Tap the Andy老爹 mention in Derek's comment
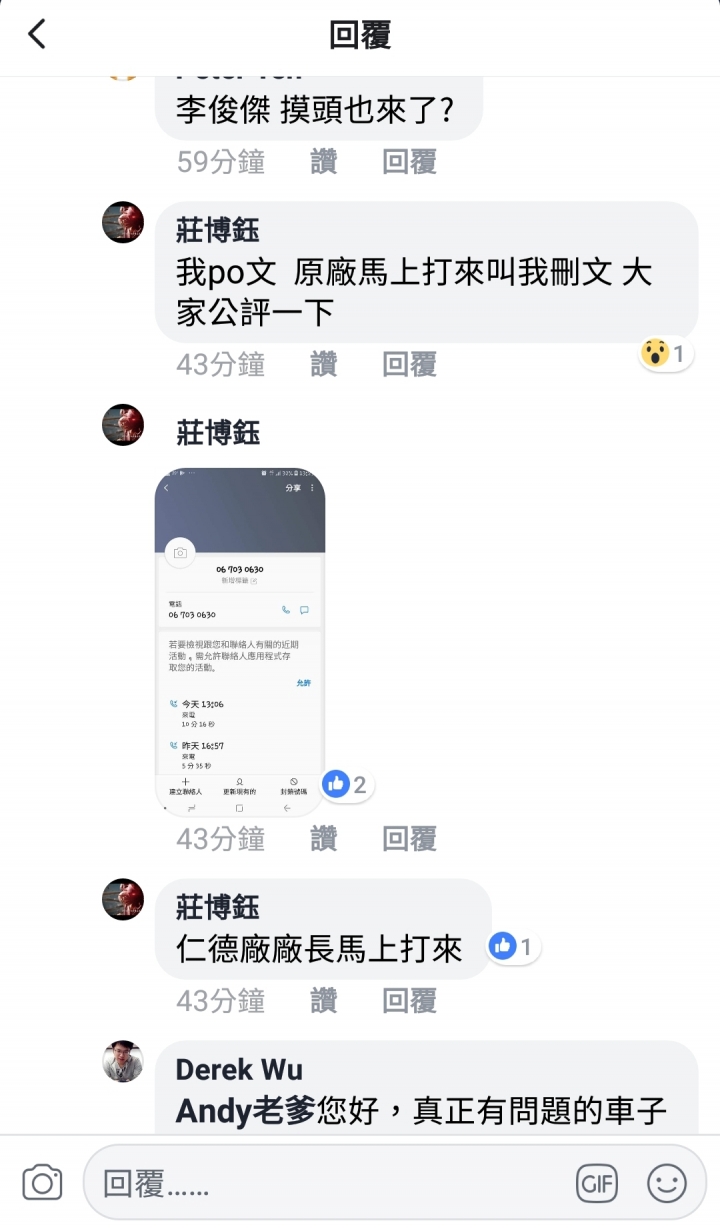 tap(245, 1111)
